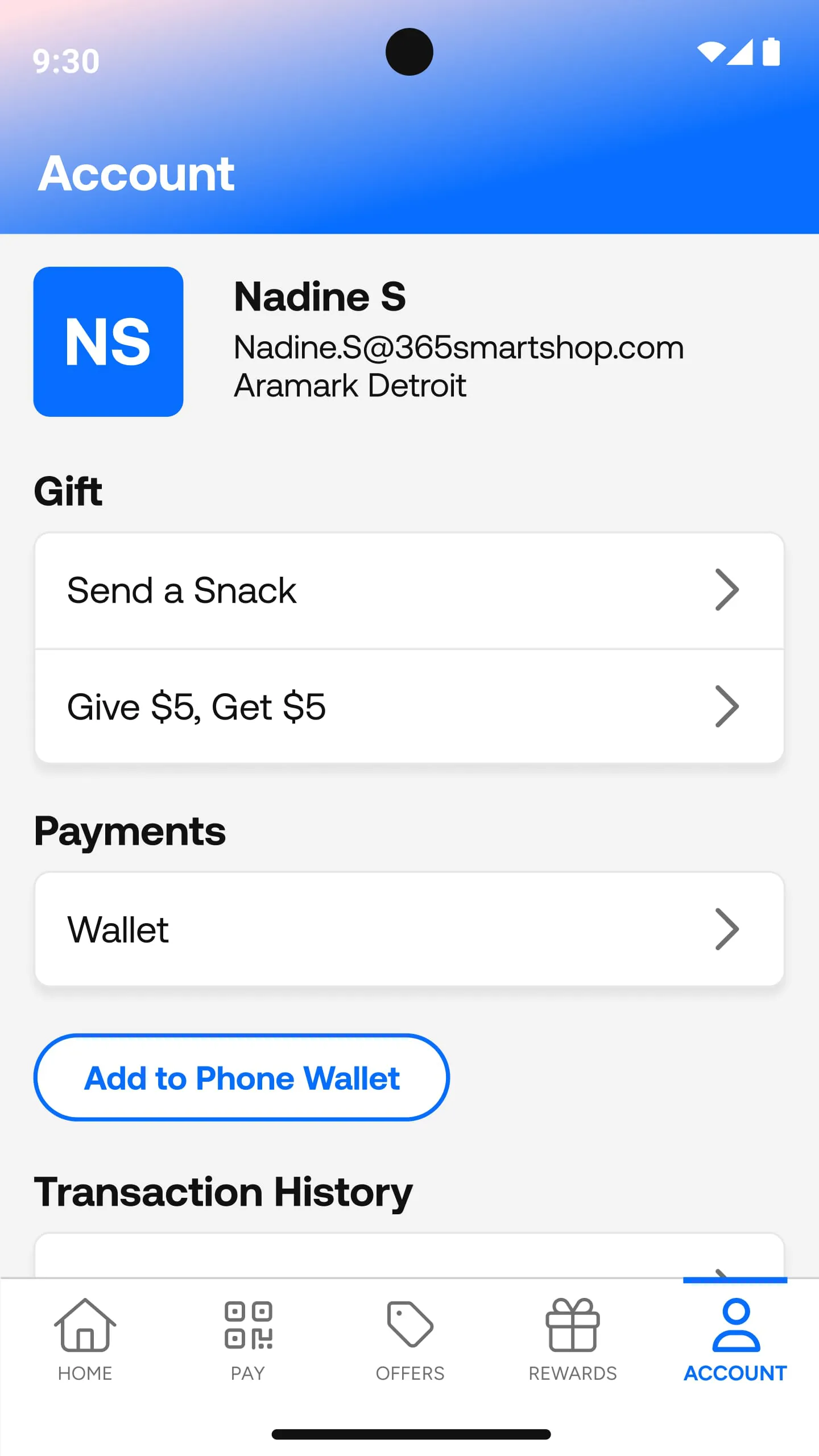Open the Give $5, Get $5 referral
Screen dimensions: 819x1456
(408, 706)
